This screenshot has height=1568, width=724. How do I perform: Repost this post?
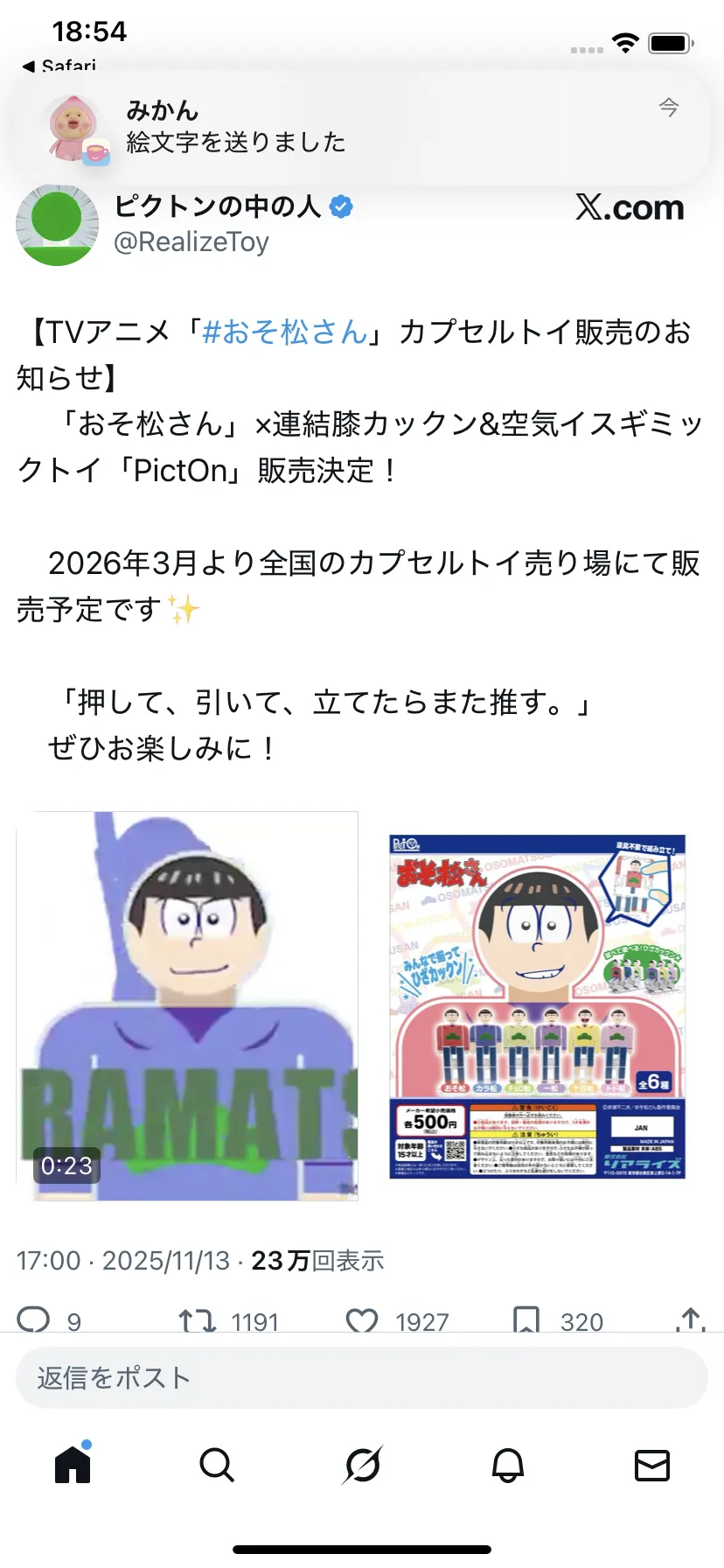click(x=198, y=1319)
